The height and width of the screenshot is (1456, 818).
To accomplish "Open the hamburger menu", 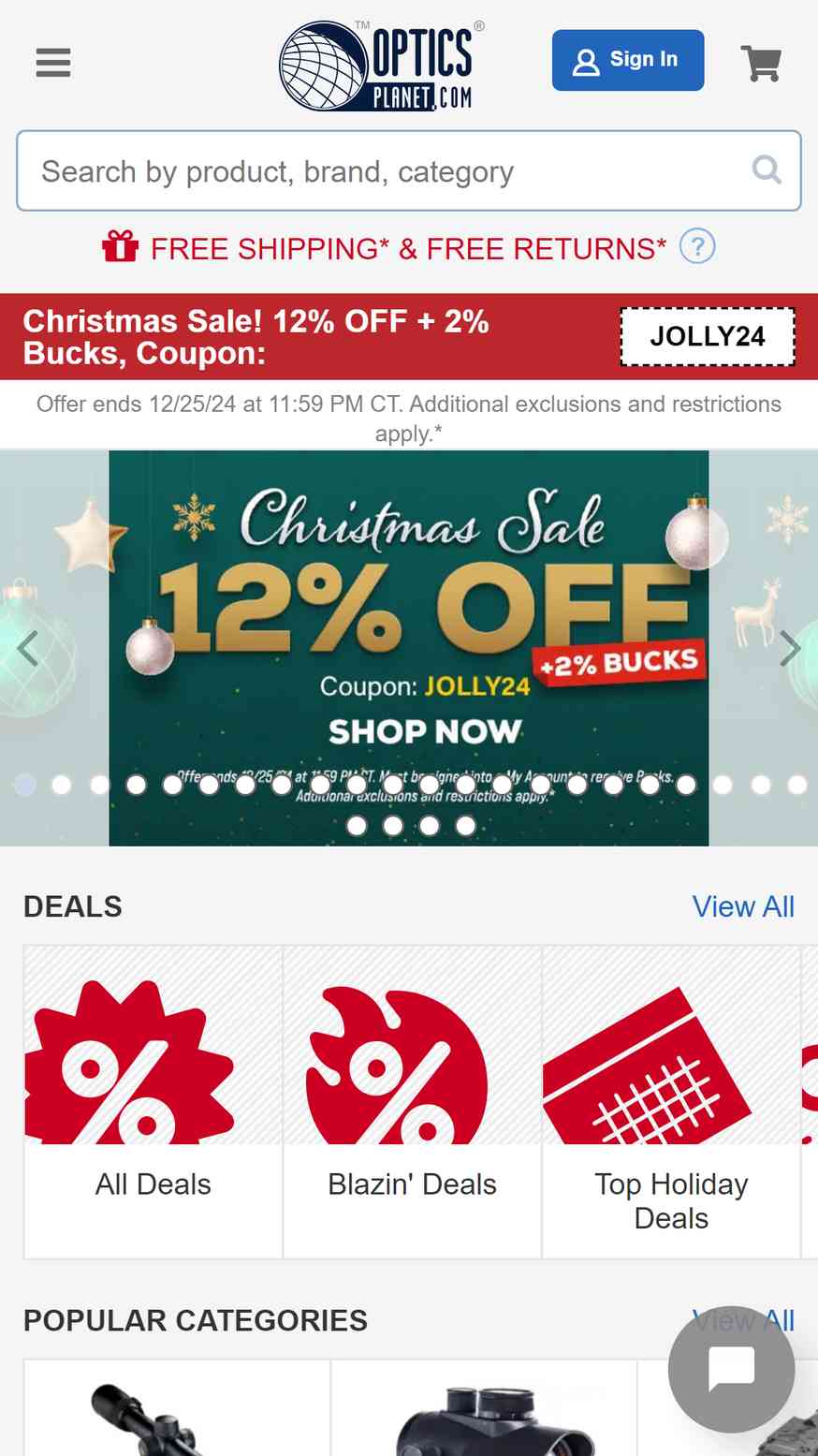I will click(53, 62).
